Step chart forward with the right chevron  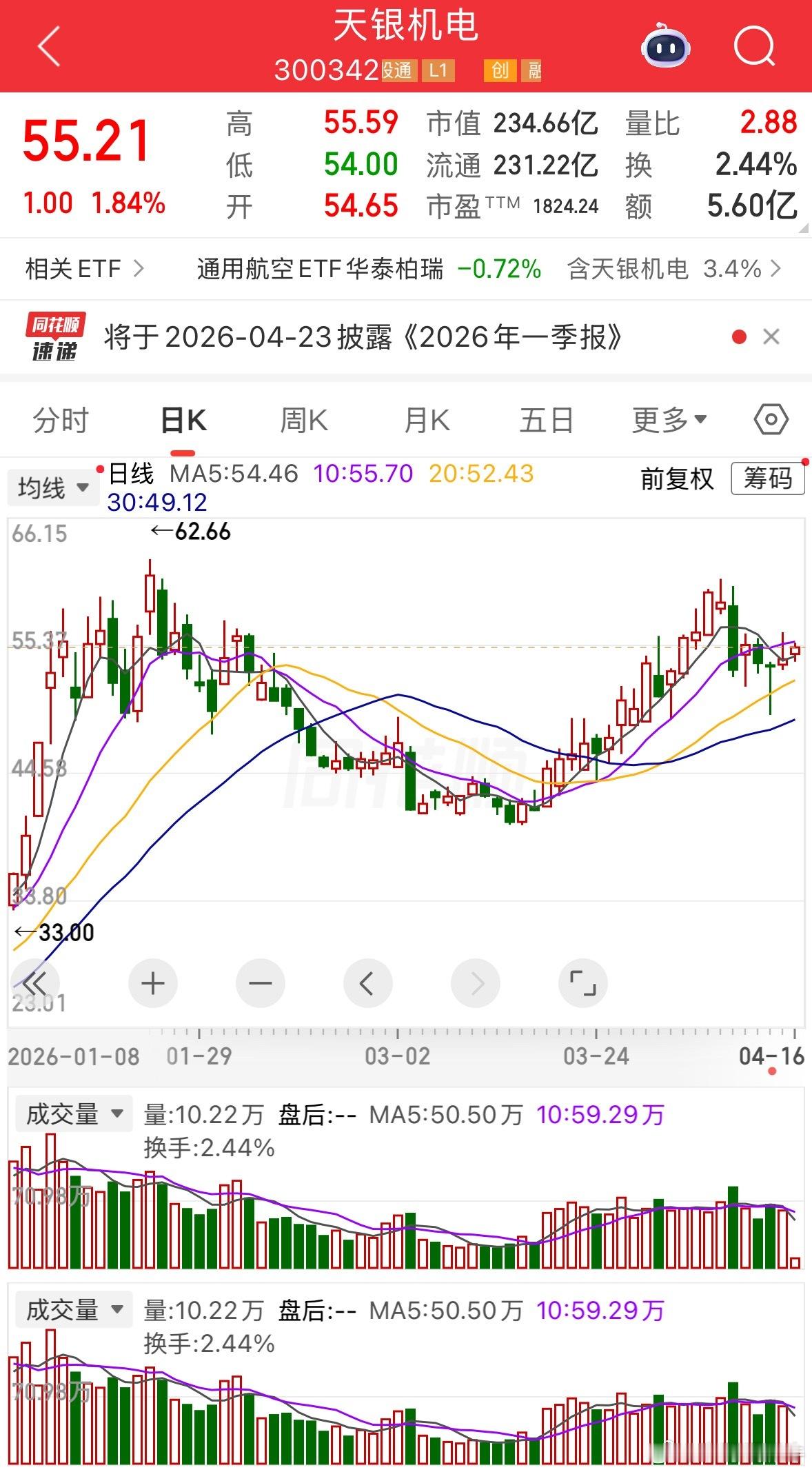tap(475, 984)
